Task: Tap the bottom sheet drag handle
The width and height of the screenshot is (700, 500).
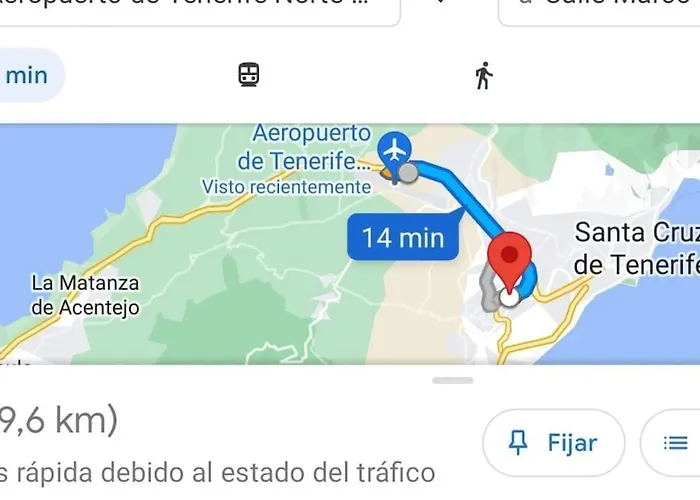Action: point(453,380)
